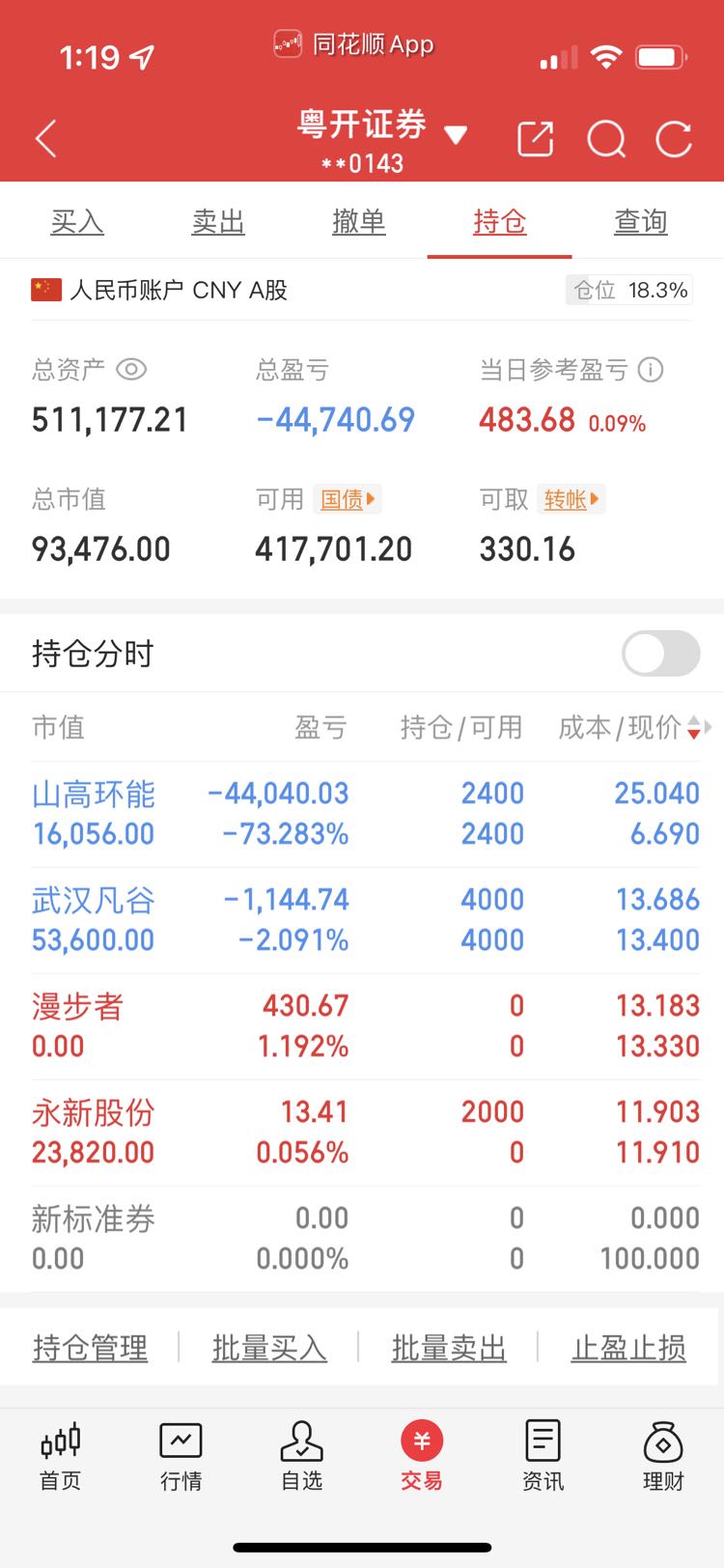The width and height of the screenshot is (724, 1568).
Task: Open 止盈止损 settings
Action: click(628, 1347)
